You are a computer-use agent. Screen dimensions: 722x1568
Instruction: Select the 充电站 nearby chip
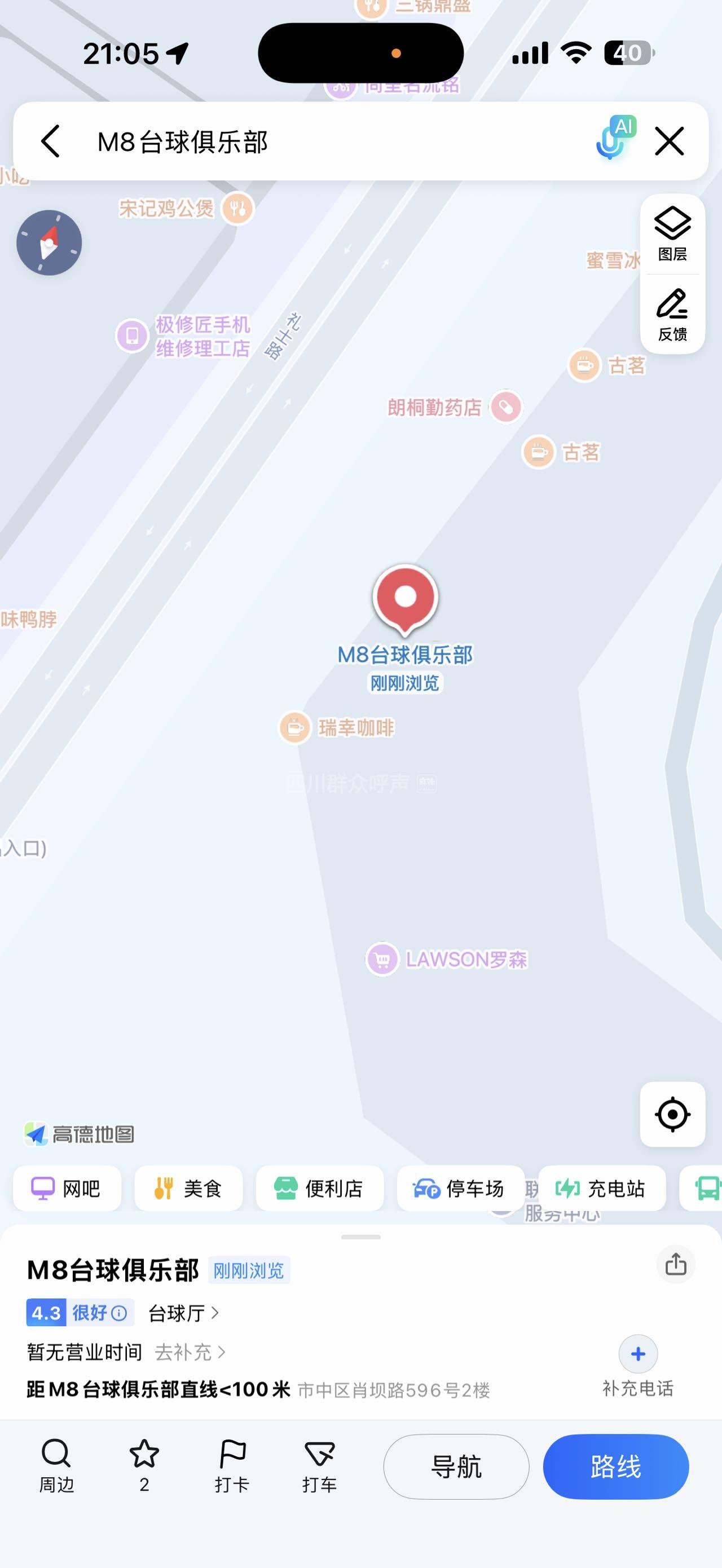coord(601,1187)
